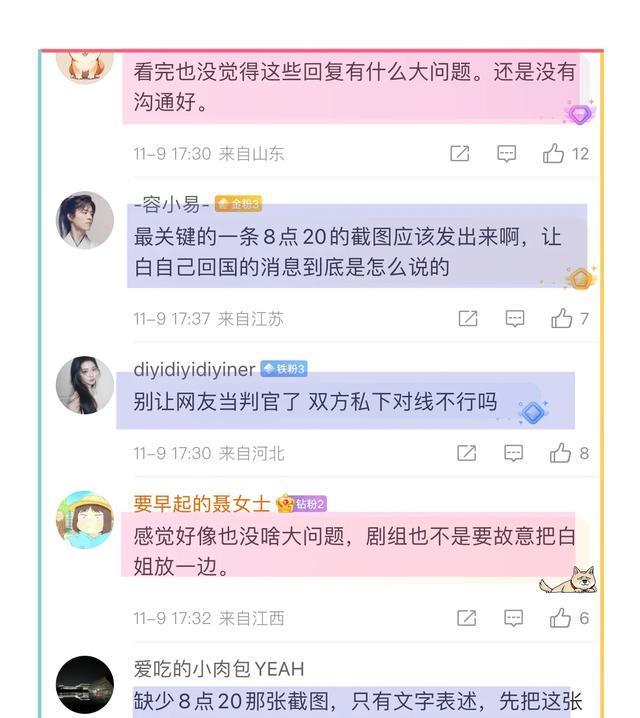Share diyidiyidiyiner's comment
The height and width of the screenshot is (718, 640).
point(466,453)
